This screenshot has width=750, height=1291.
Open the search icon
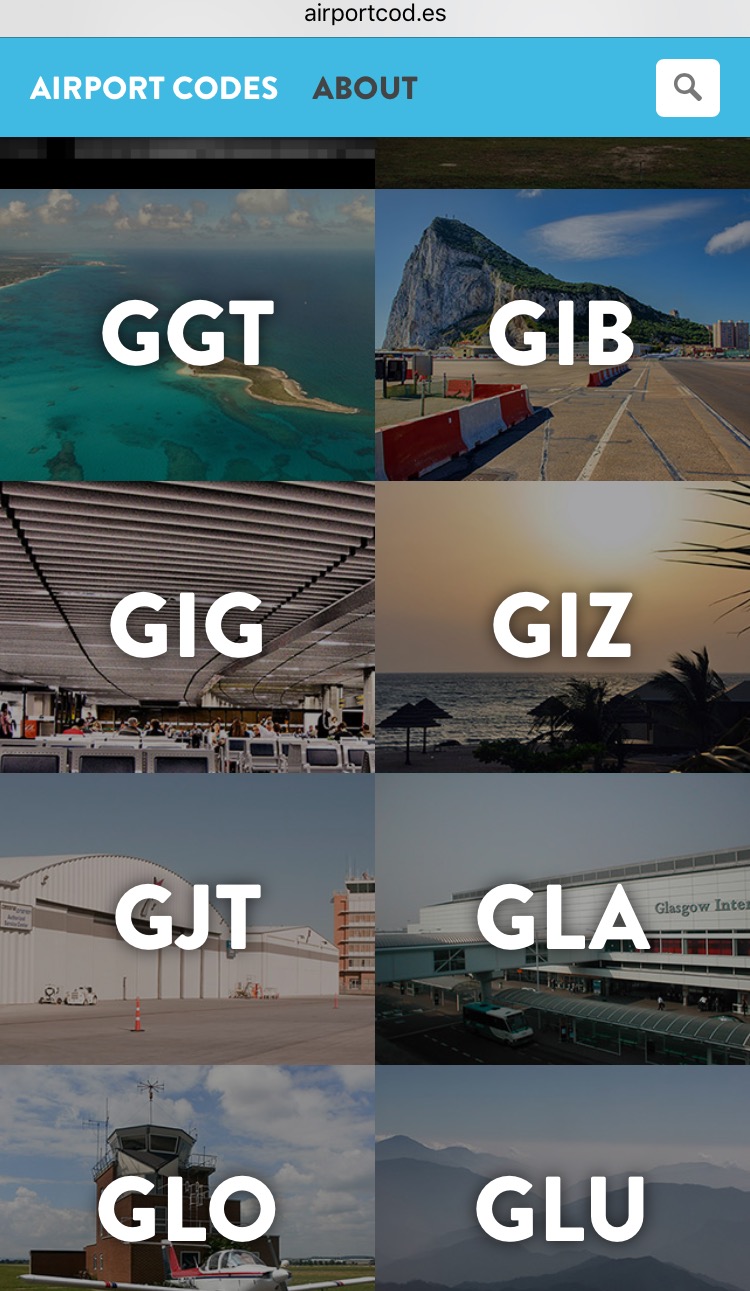tap(687, 88)
